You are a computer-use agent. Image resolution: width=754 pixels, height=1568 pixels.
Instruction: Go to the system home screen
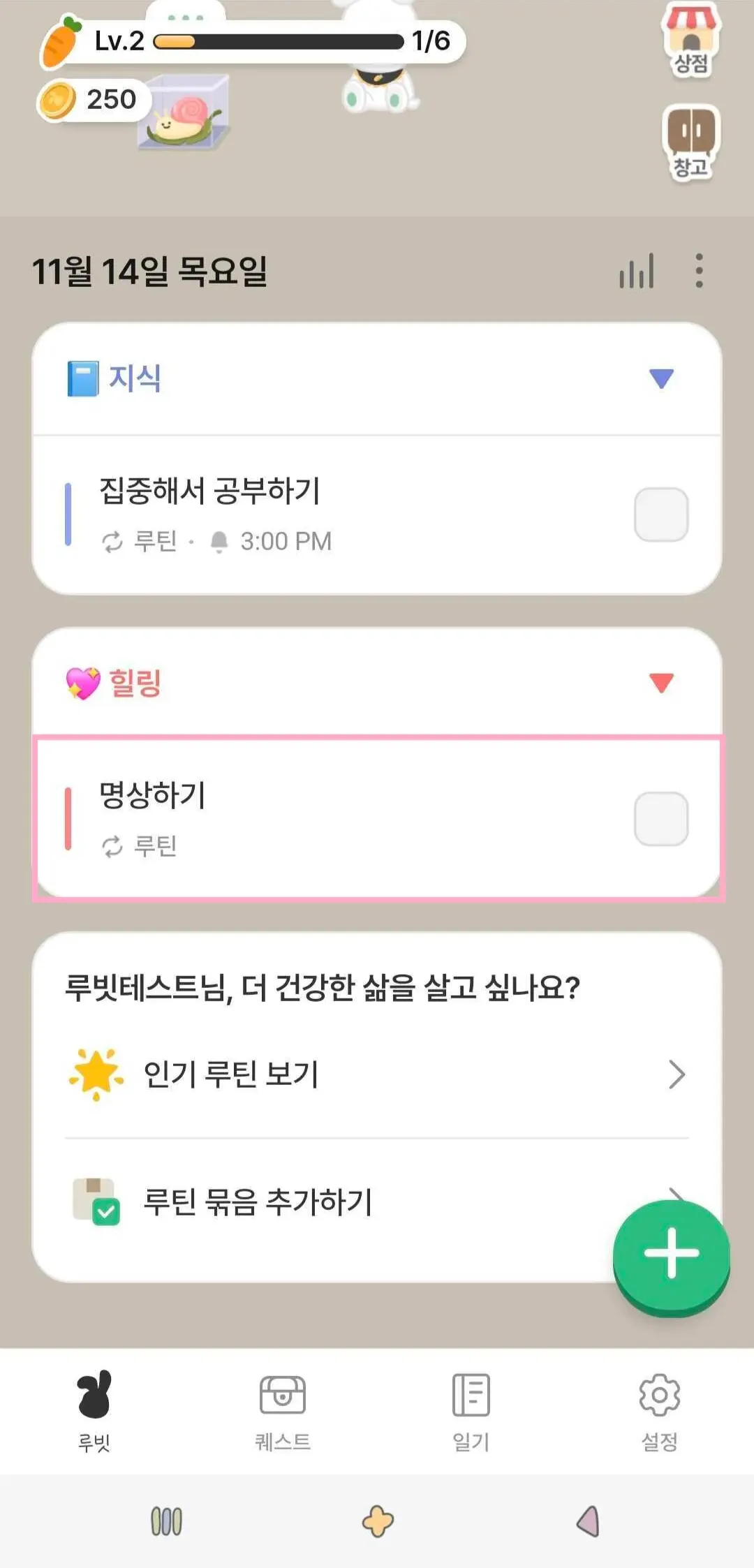click(x=378, y=1521)
